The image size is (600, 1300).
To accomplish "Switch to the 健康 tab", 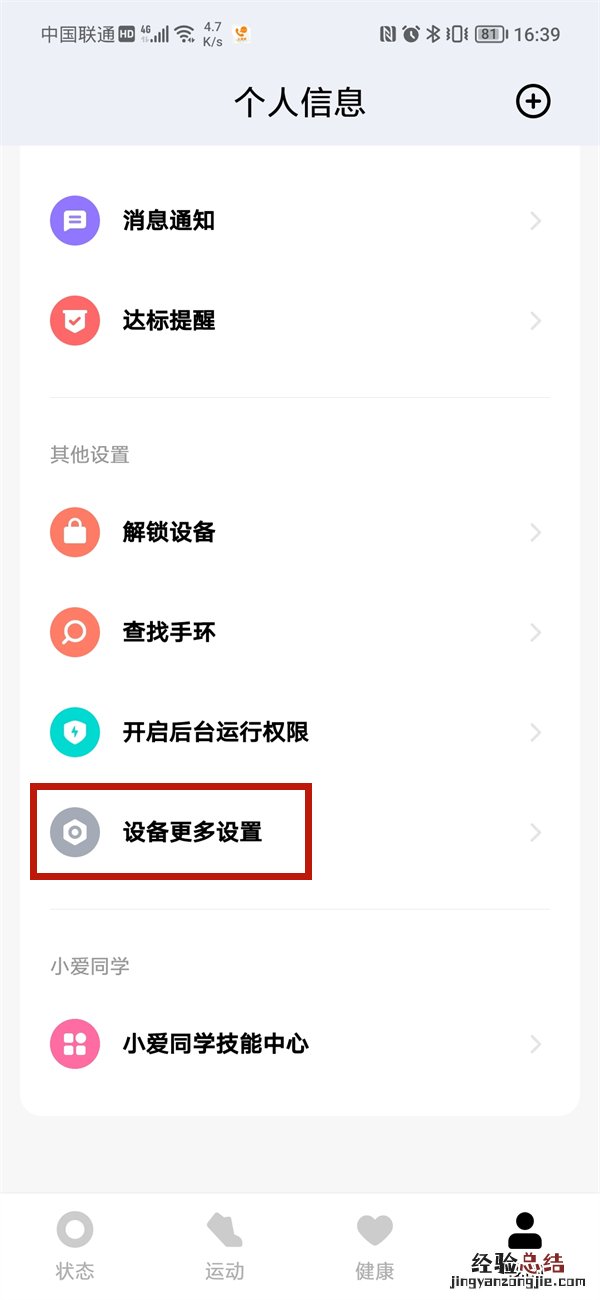I will click(x=375, y=1245).
